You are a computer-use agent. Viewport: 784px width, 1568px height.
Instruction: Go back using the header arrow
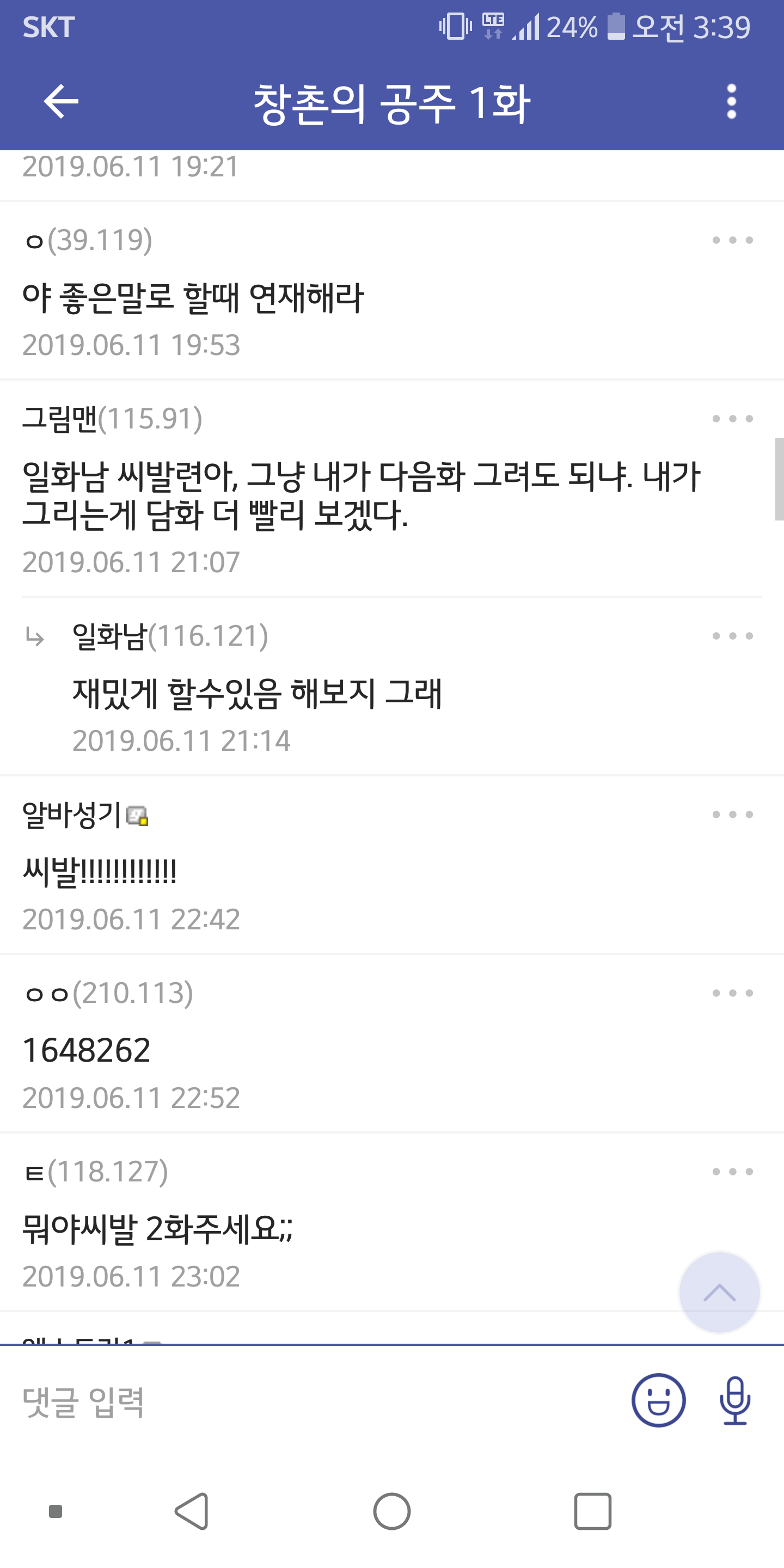tap(61, 101)
